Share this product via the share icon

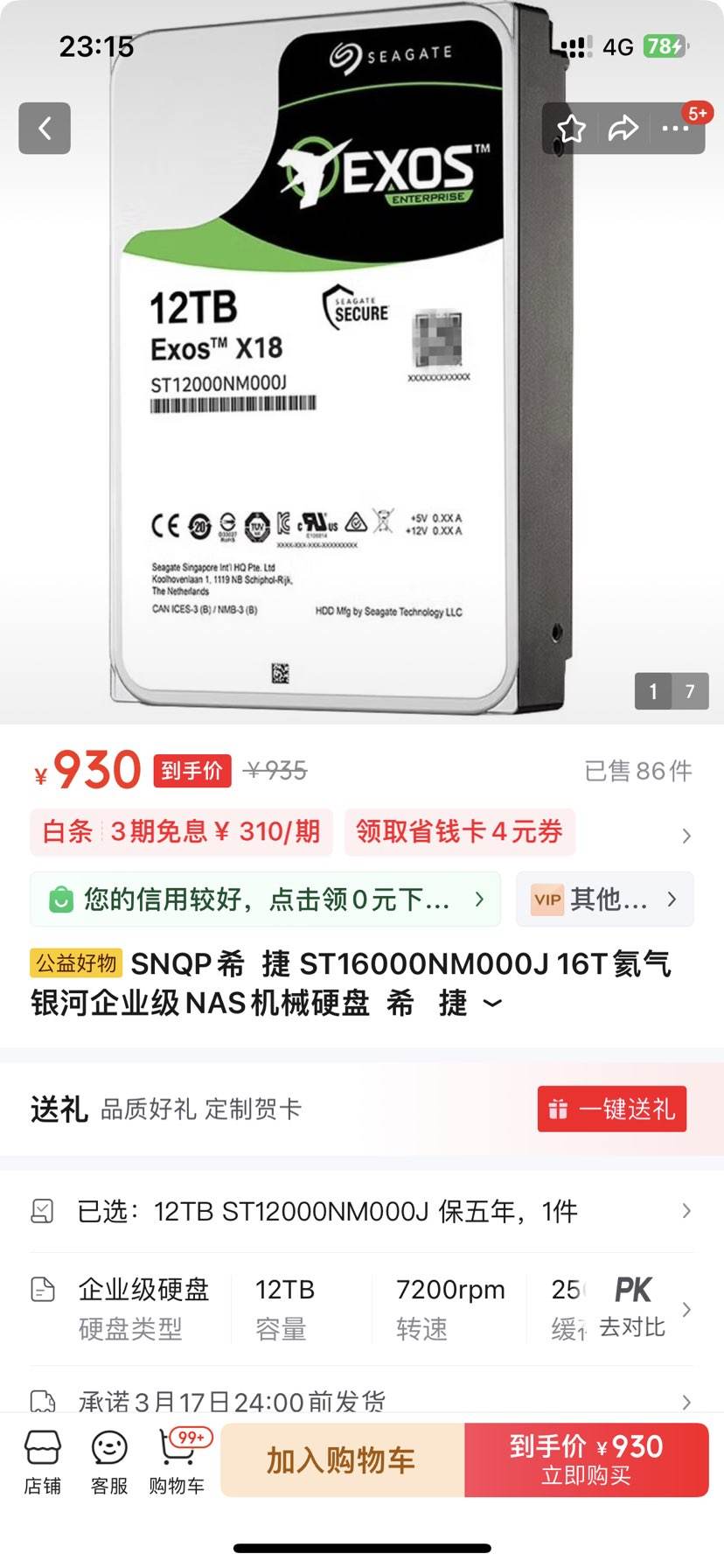pyautogui.click(x=624, y=128)
